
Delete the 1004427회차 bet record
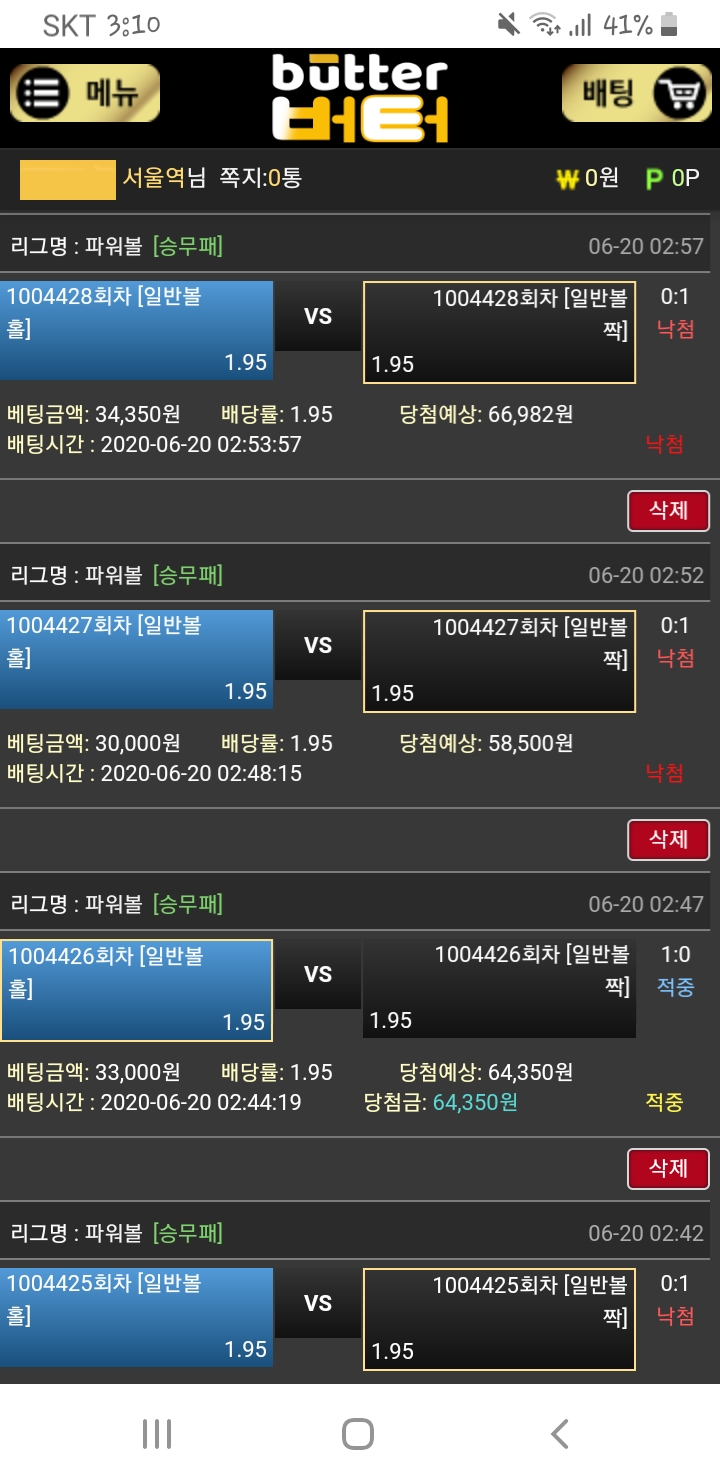667,840
